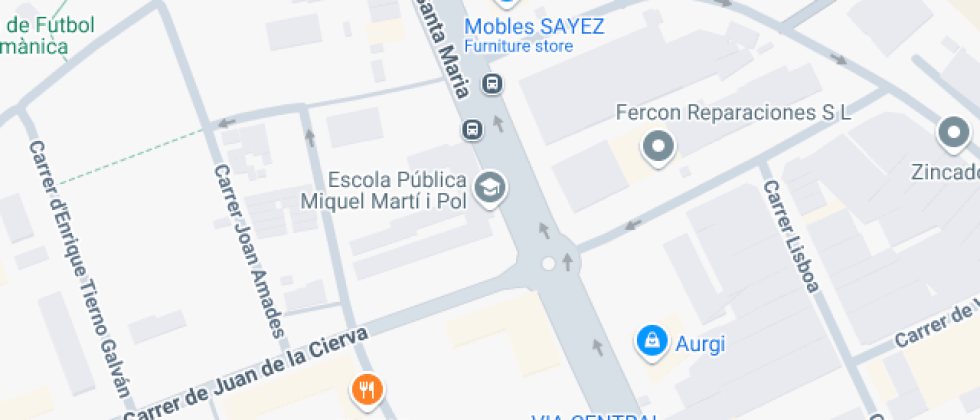Tap the Zincado place pin

click(953, 132)
